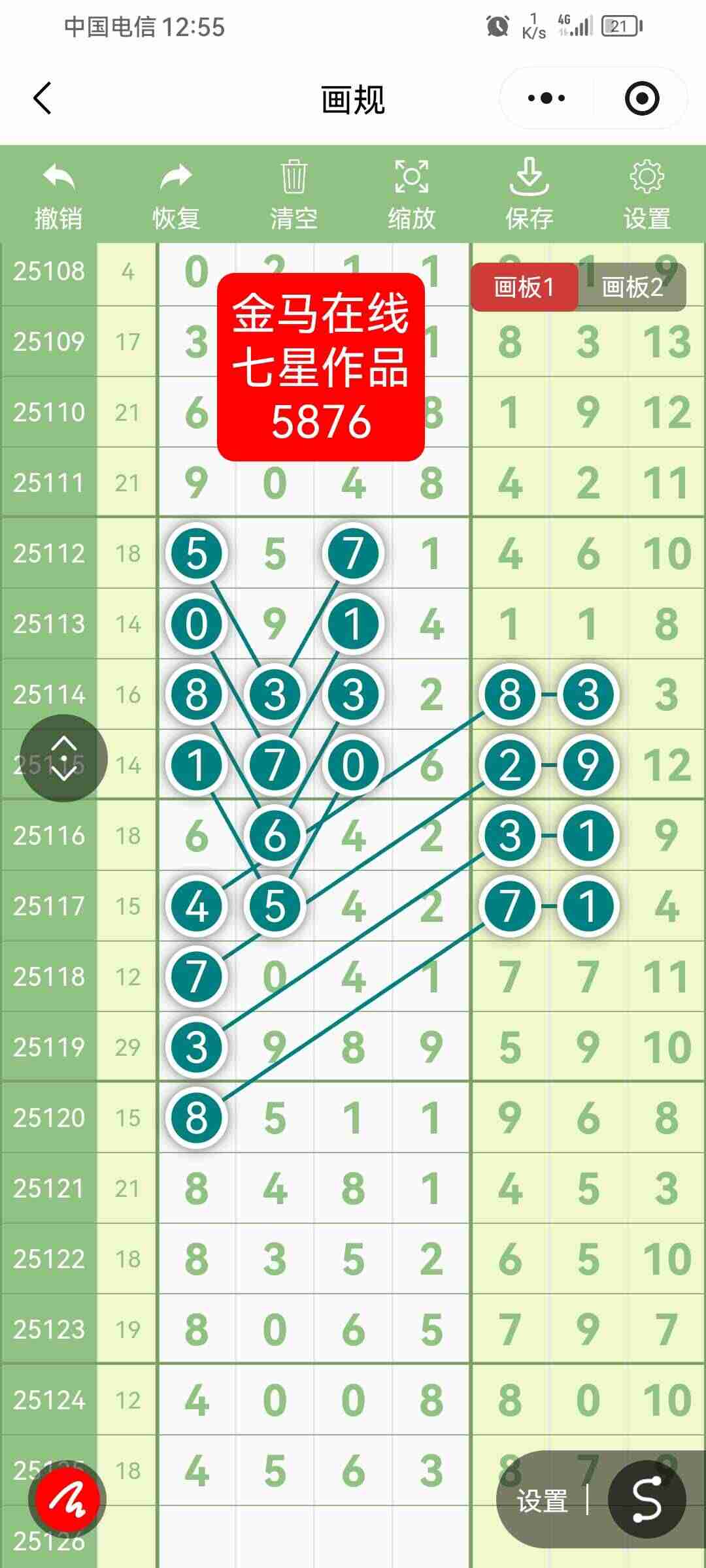The width and height of the screenshot is (706, 1568).
Task: Select the circled number 5 in row 25112
Action: (195, 553)
